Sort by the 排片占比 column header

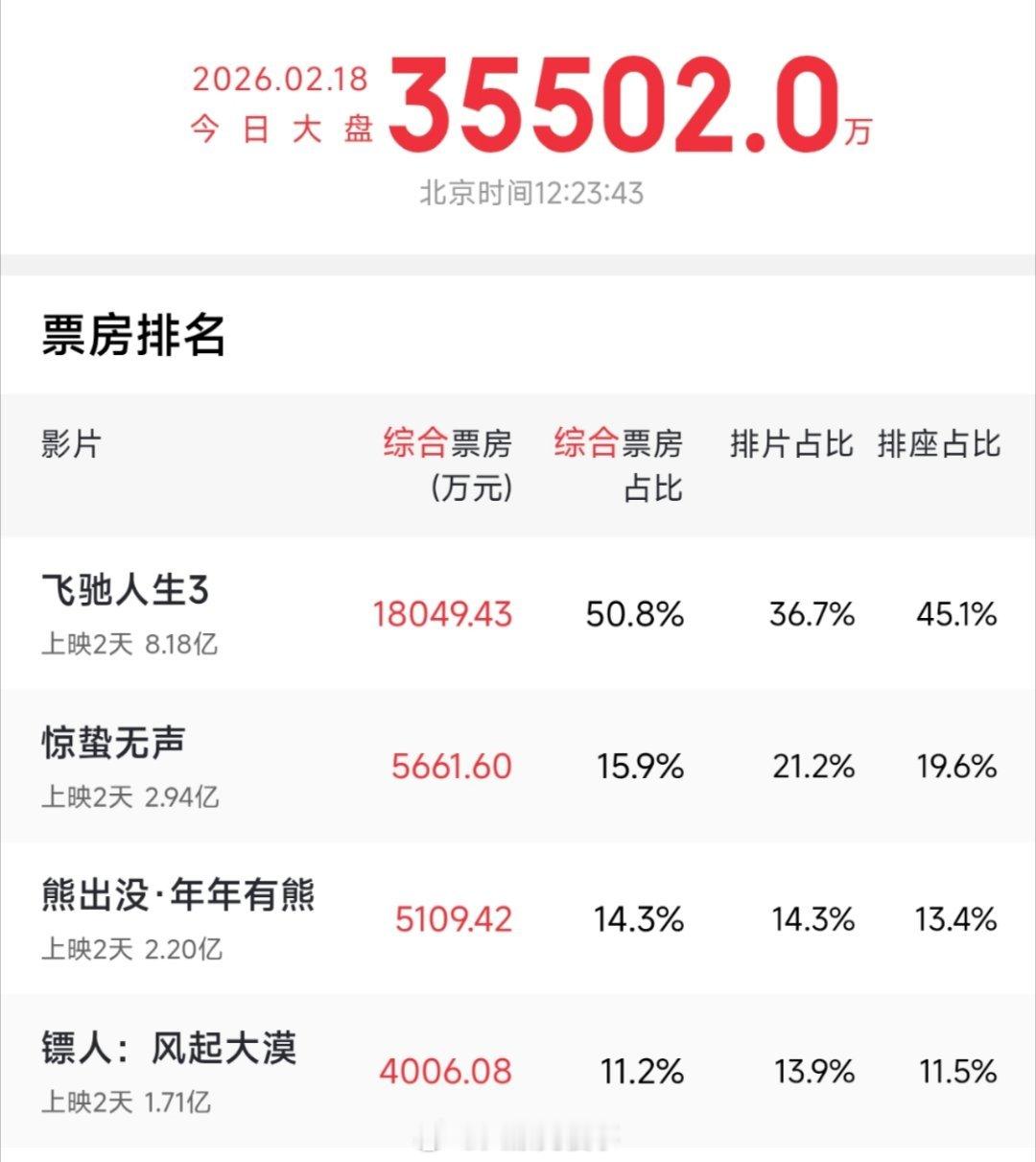(789, 444)
